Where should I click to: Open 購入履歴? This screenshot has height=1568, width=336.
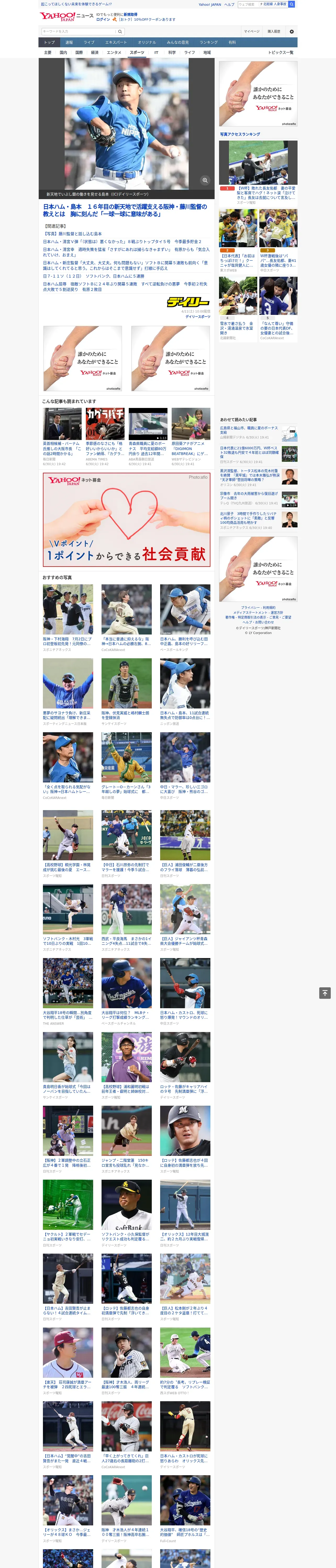tap(274, 31)
